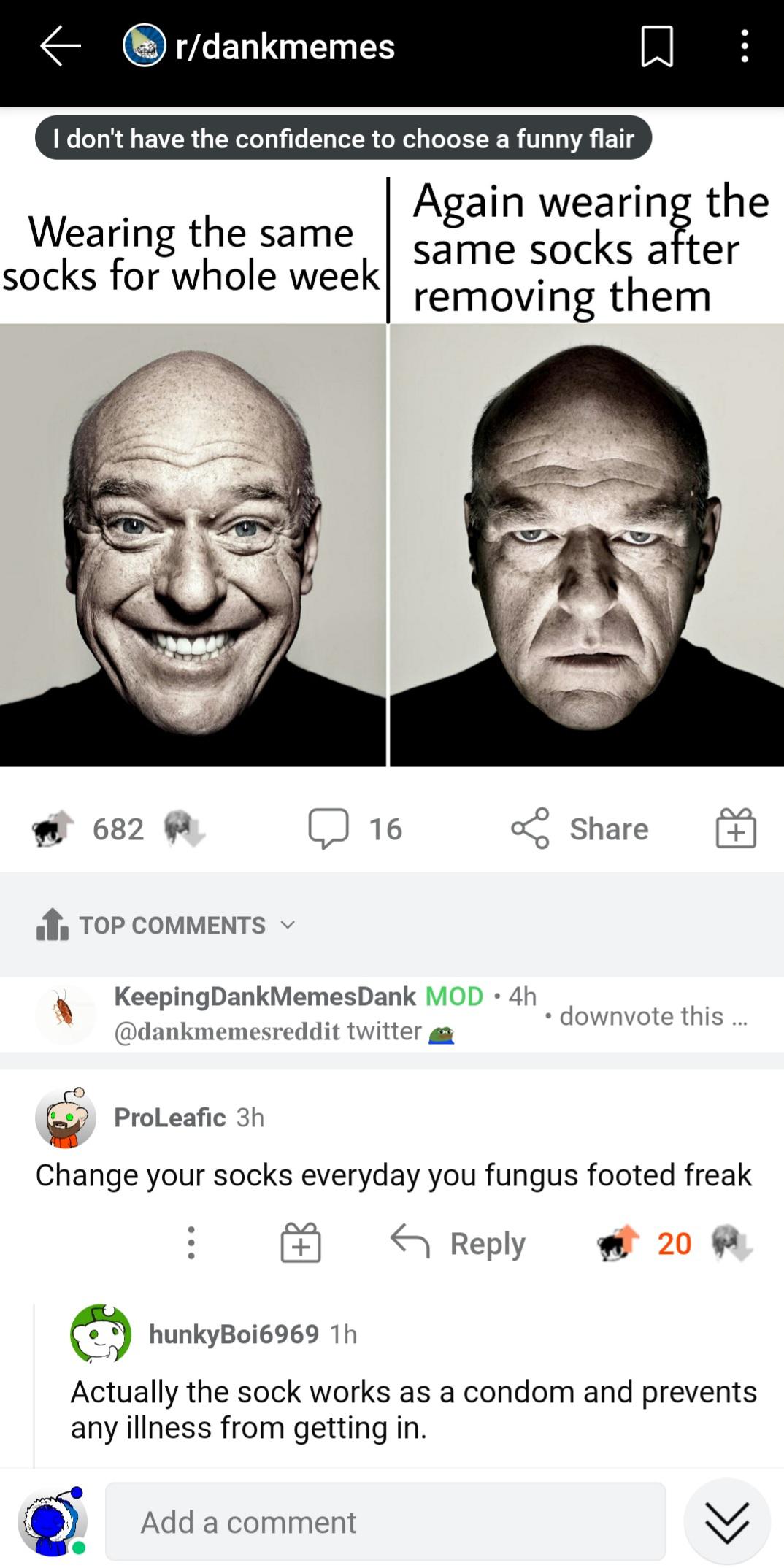Give an award to the post
This screenshot has width=784, height=1568.
(735, 829)
